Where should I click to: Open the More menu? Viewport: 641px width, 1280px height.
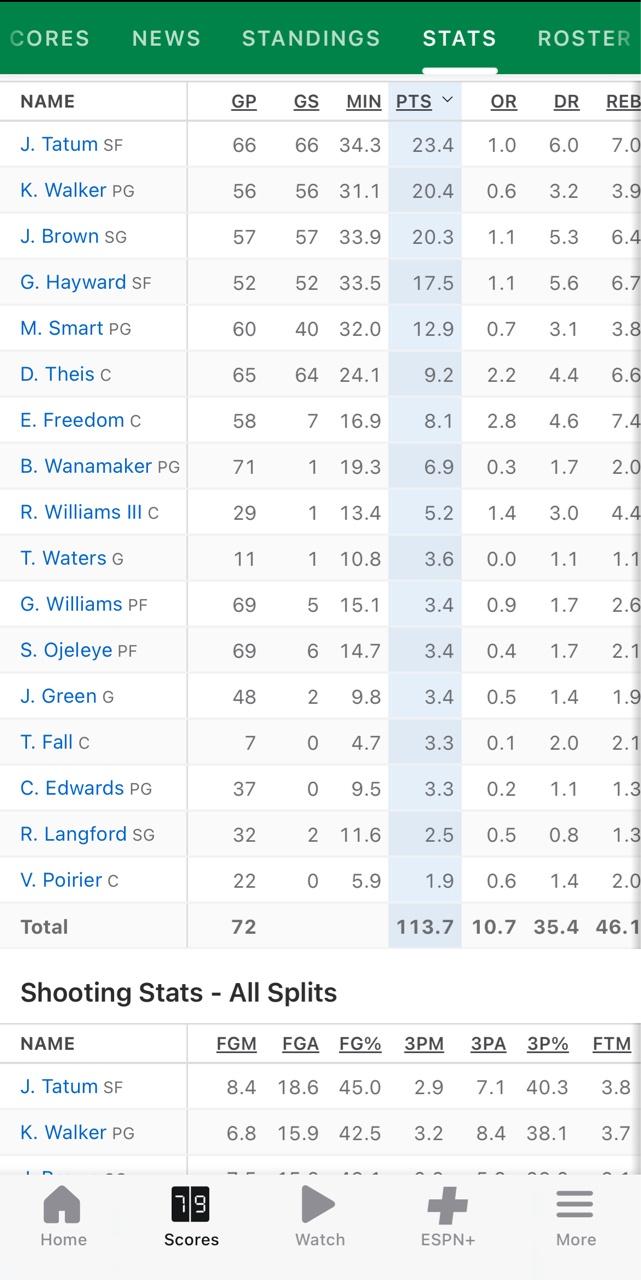[x=576, y=1216]
